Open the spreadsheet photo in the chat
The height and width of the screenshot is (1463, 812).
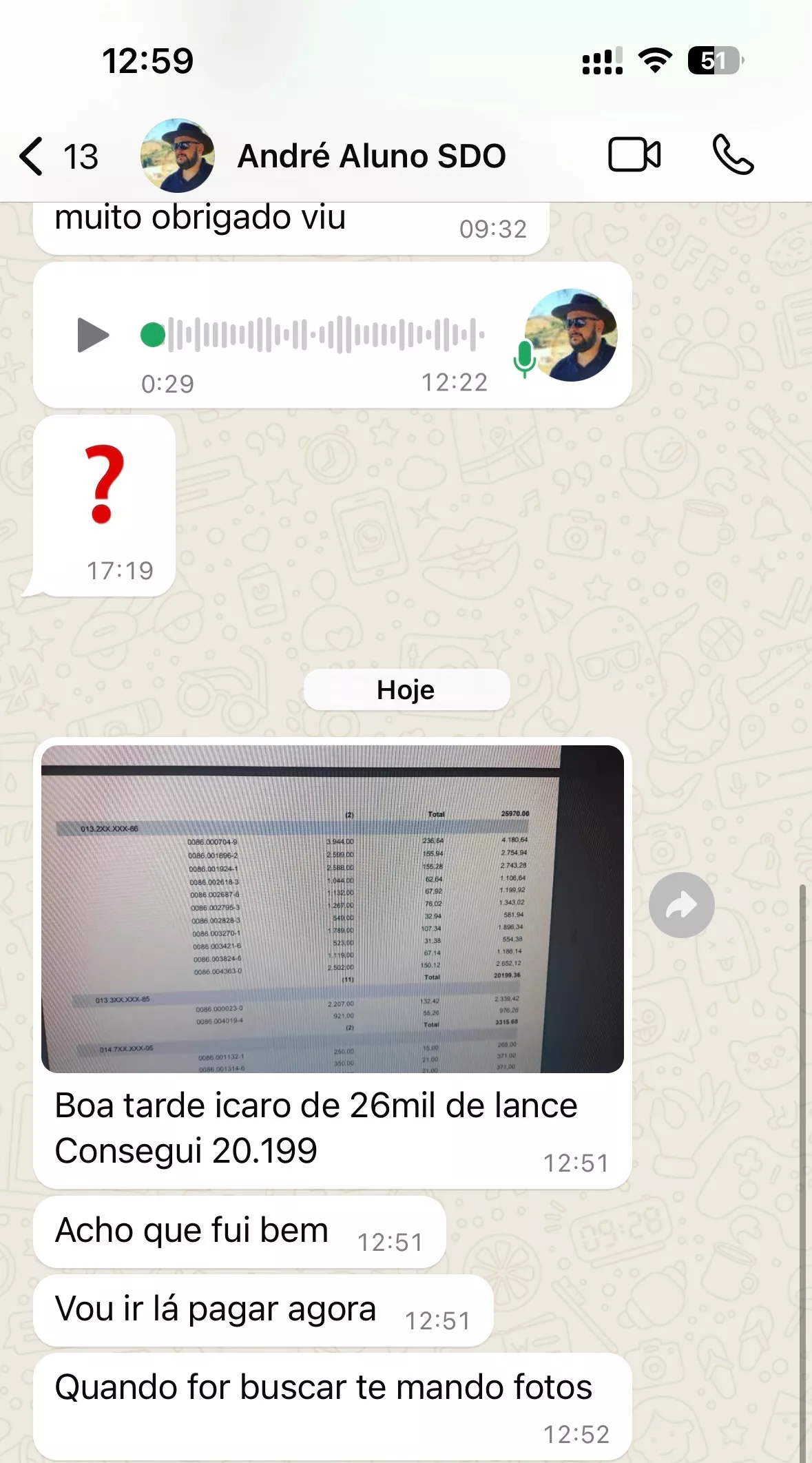[x=332, y=909]
